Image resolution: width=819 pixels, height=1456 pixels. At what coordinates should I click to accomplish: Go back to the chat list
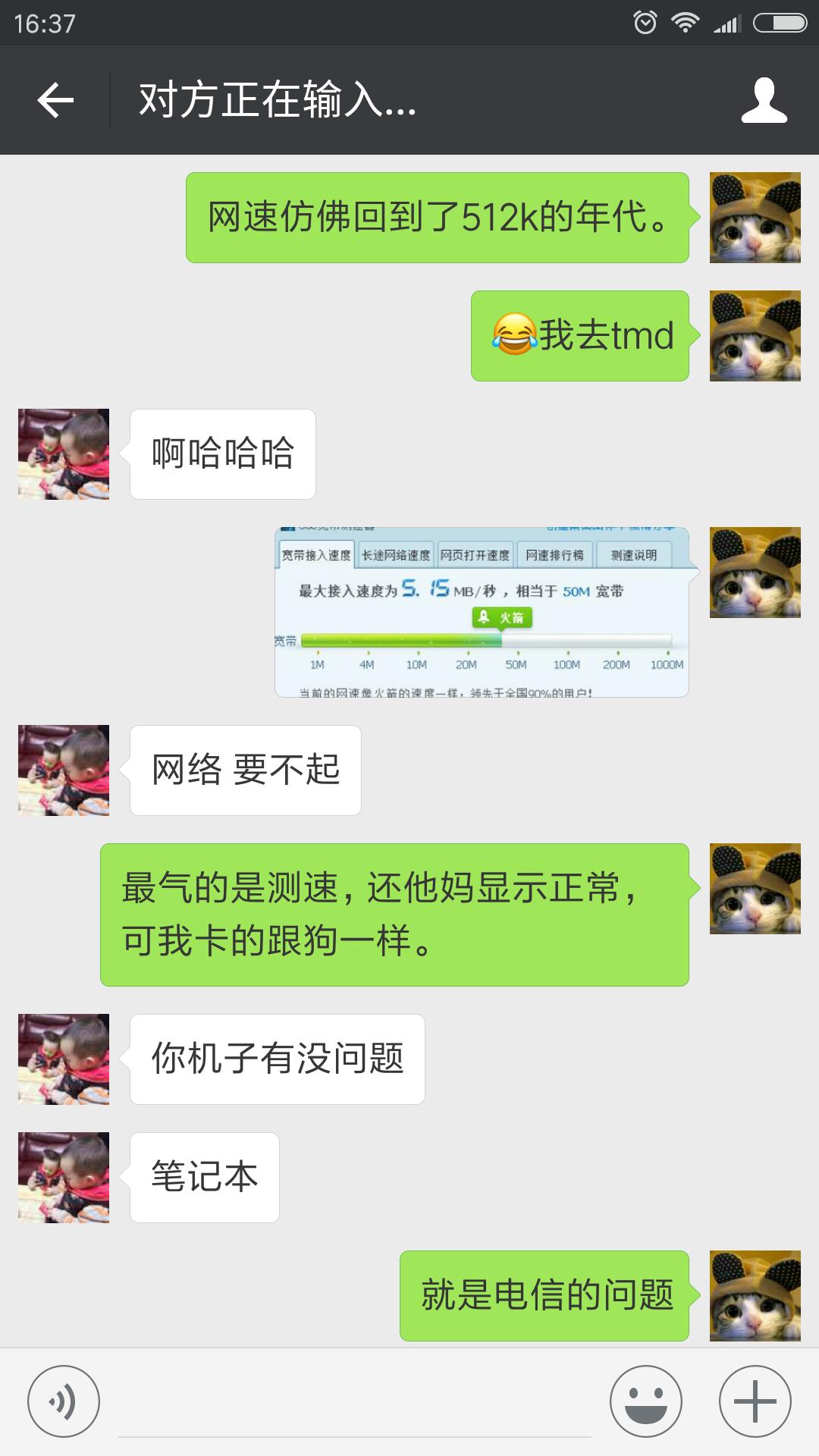click(x=56, y=100)
